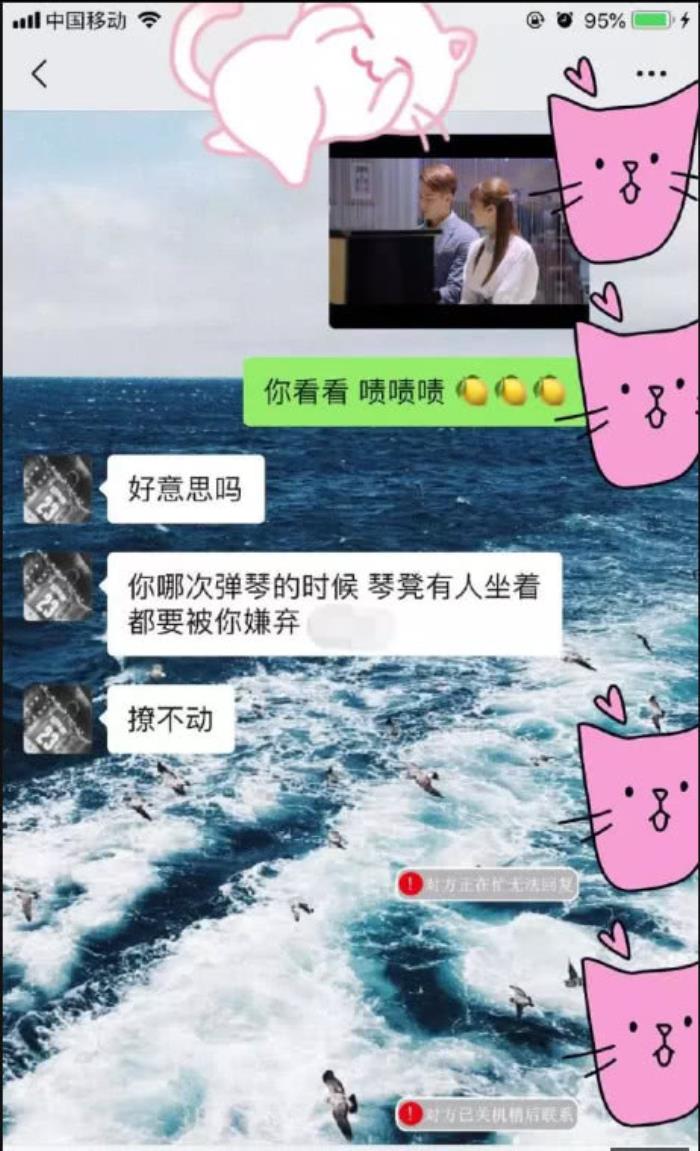
Task: Go back from this chat
Action: click(x=39, y=73)
